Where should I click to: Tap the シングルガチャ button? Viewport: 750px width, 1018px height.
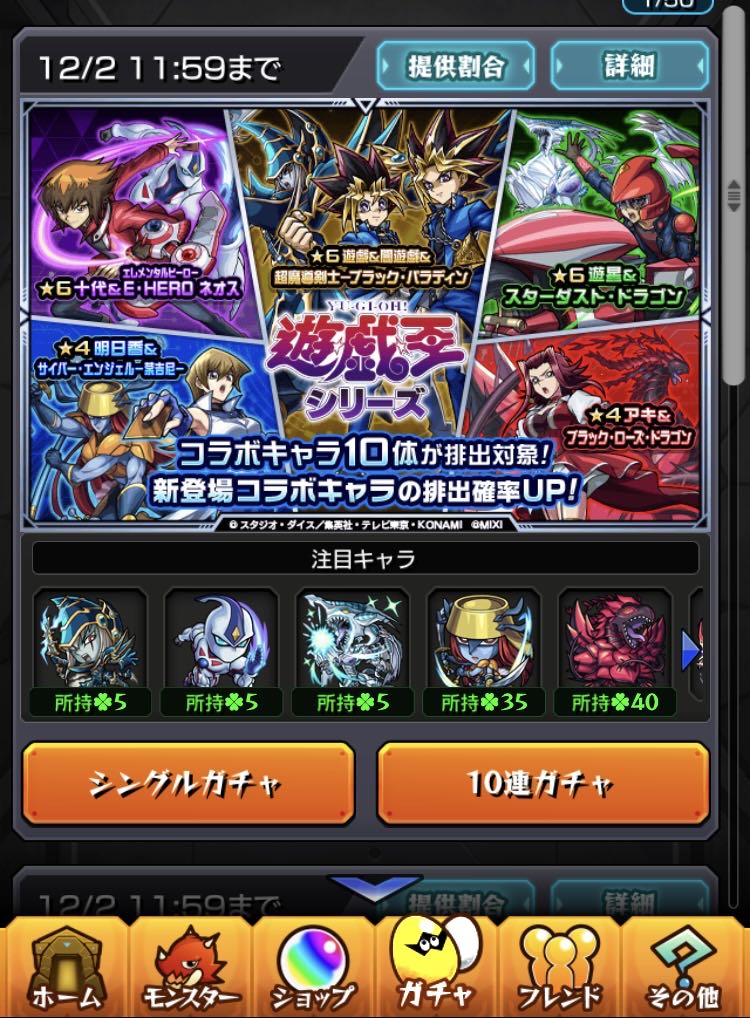coord(188,784)
